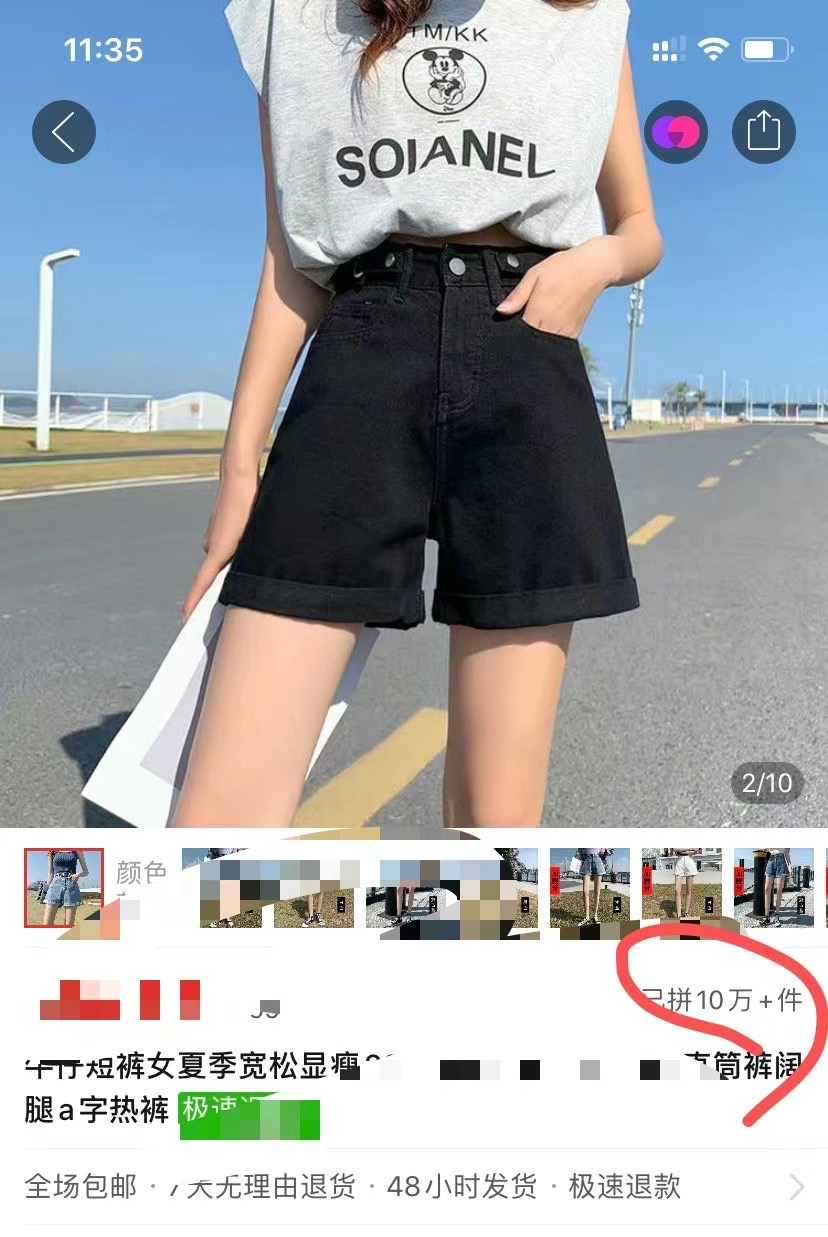Go back using the top-left arrow
The width and height of the screenshot is (828, 1237).
[x=64, y=132]
